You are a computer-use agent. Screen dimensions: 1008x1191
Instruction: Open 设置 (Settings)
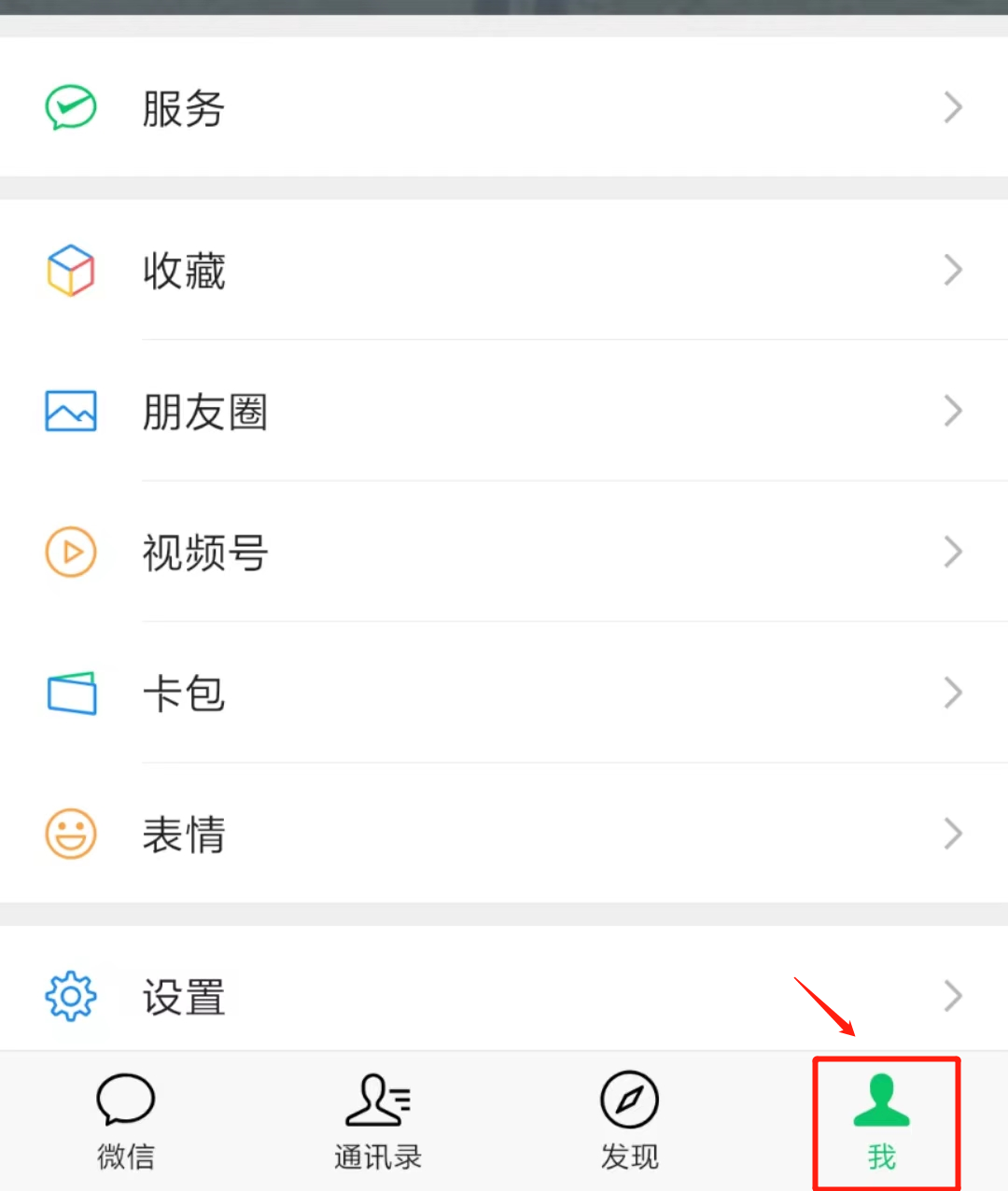click(x=504, y=996)
